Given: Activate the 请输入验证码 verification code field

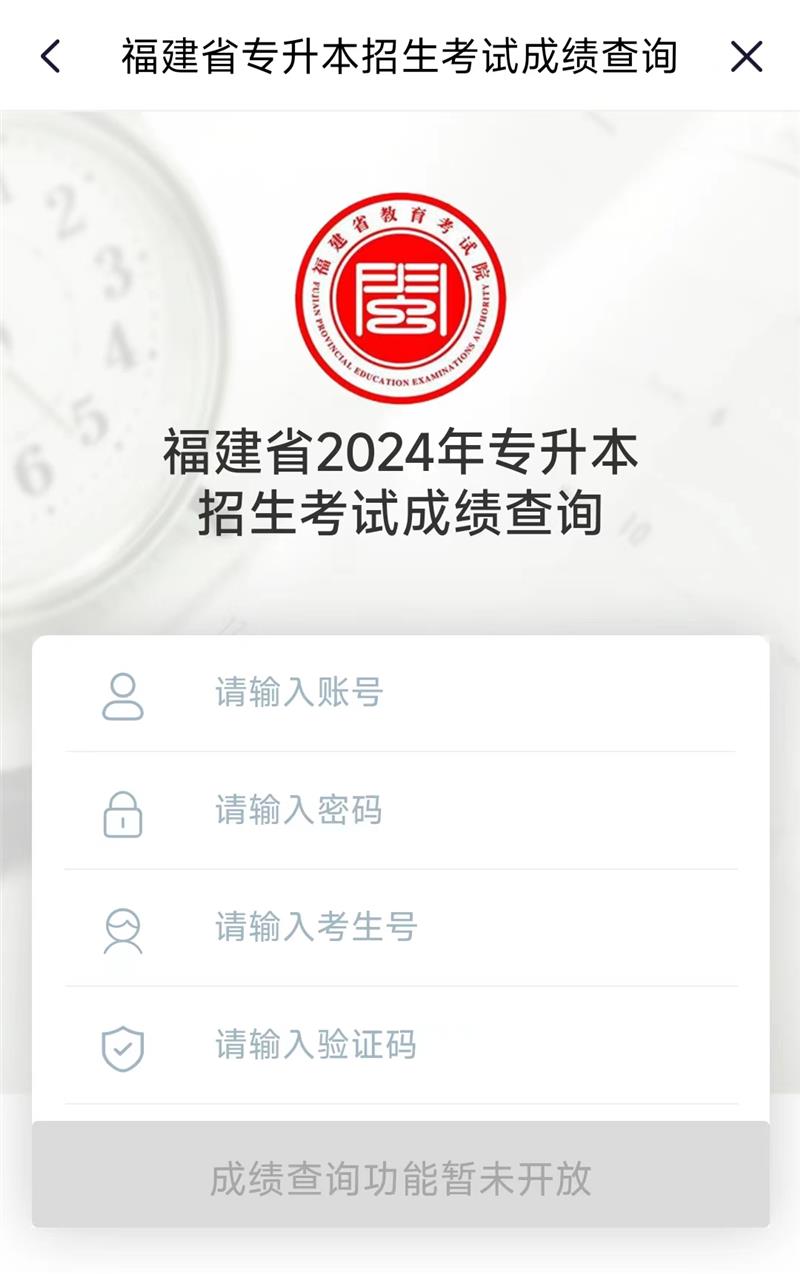Looking at the screenshot, I should (x=450, y=1046).
